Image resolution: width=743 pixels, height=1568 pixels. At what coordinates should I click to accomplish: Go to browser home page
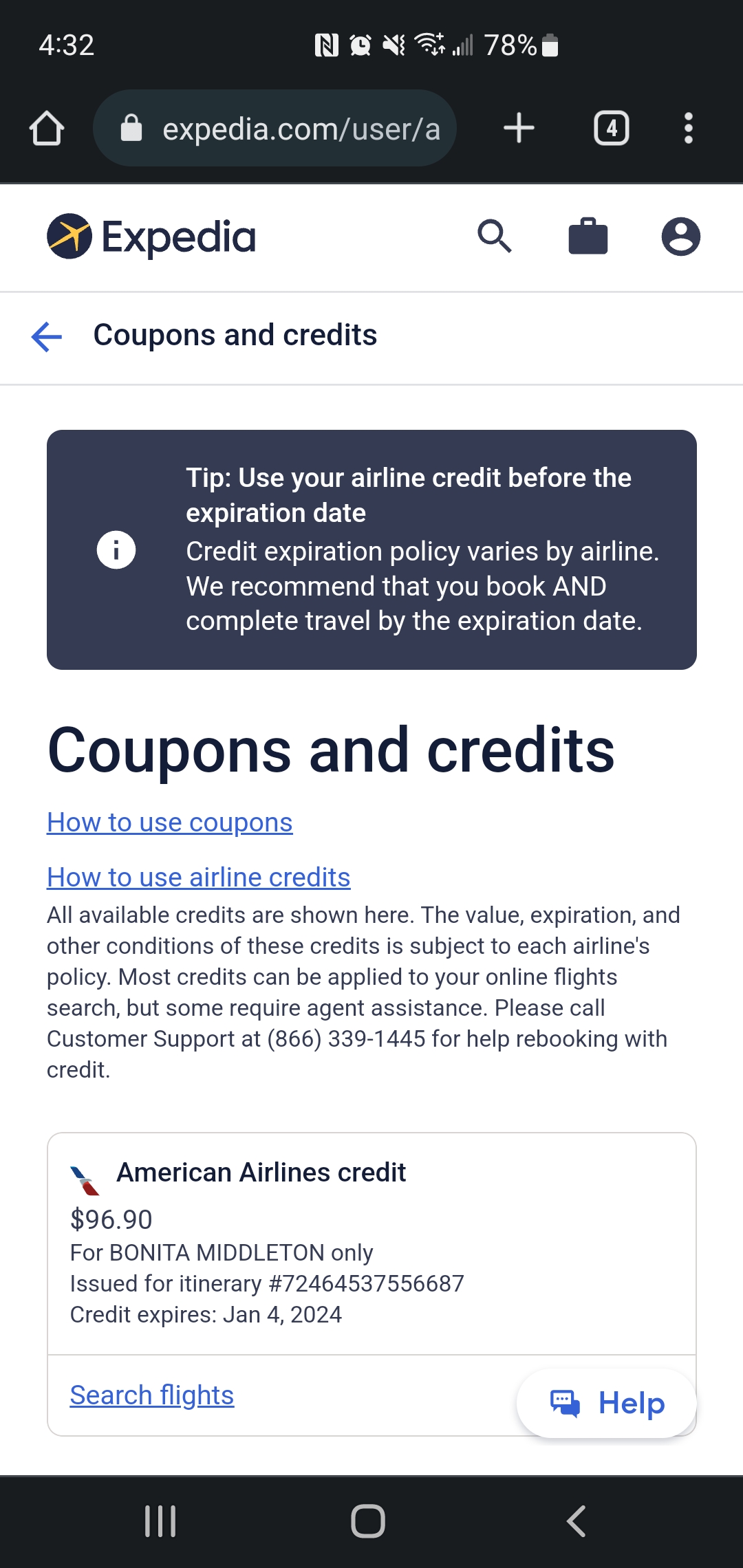47,129
